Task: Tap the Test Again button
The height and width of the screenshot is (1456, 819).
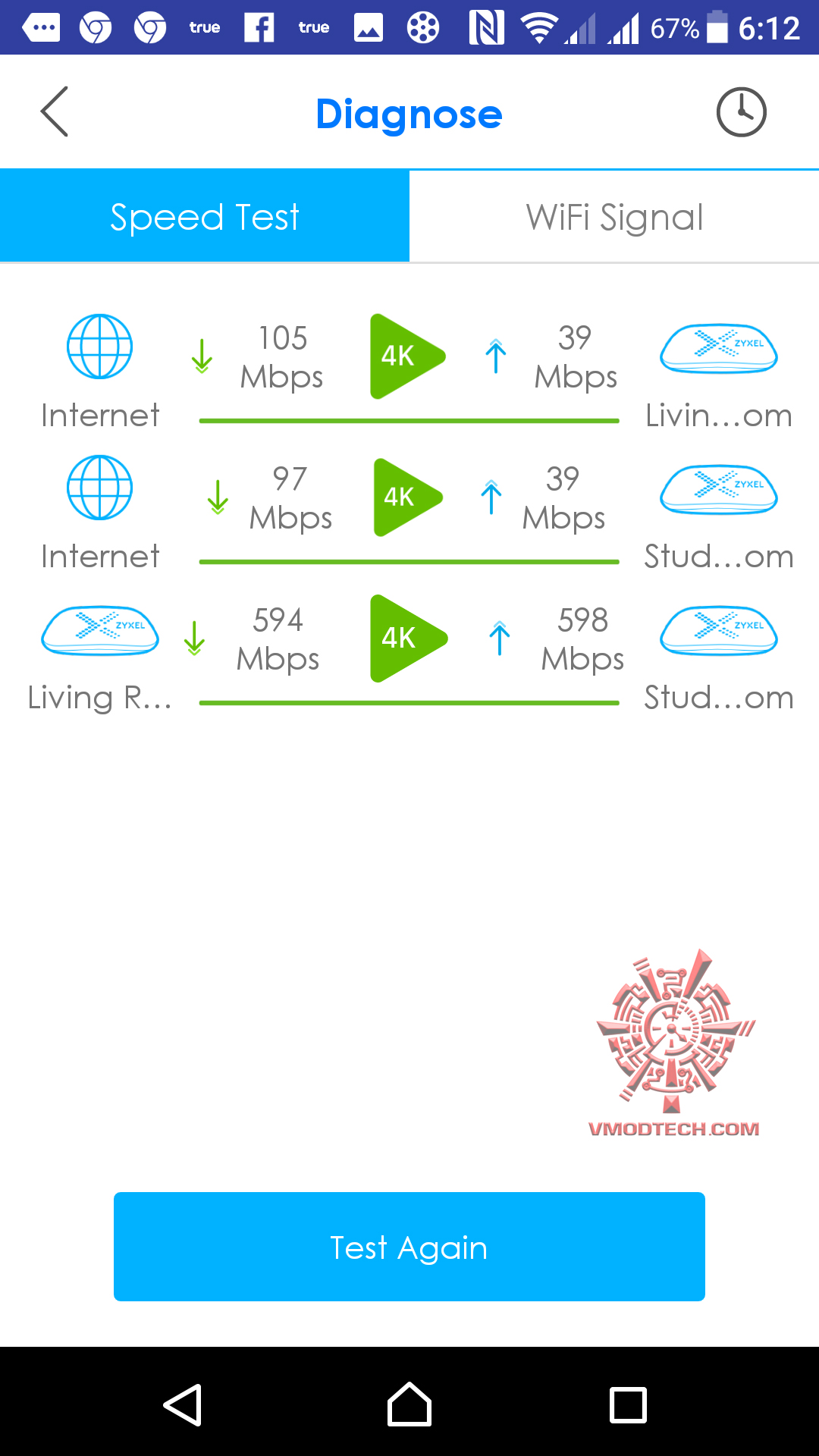Action: tap(409, 1247)
